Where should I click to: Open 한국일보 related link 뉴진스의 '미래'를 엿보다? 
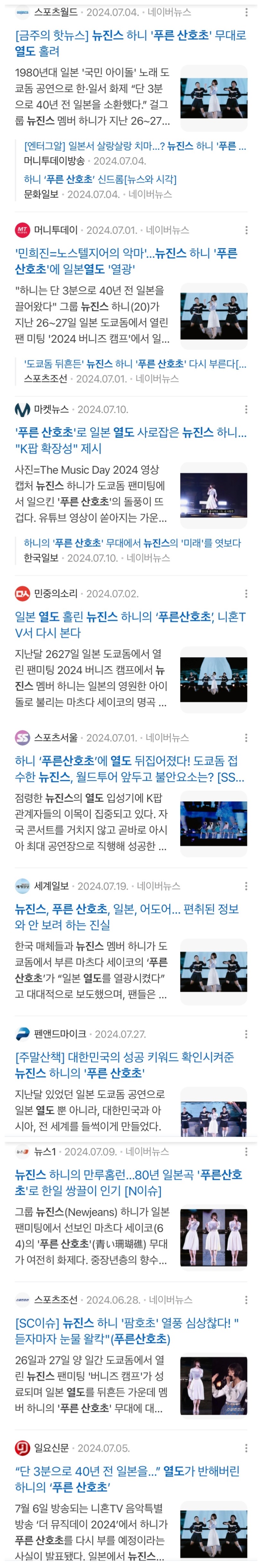pos(131,542)
